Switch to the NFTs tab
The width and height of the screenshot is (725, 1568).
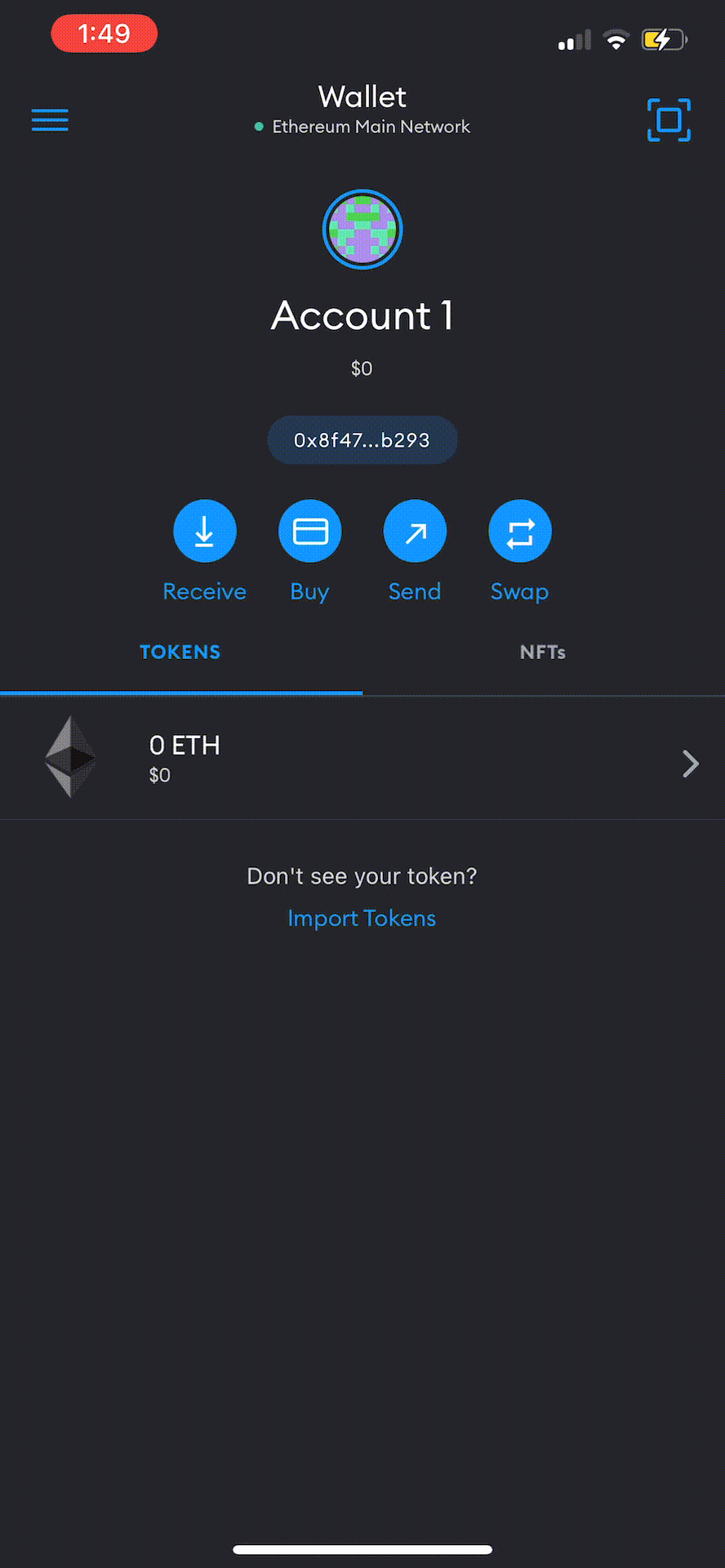[x=543, y=652]
